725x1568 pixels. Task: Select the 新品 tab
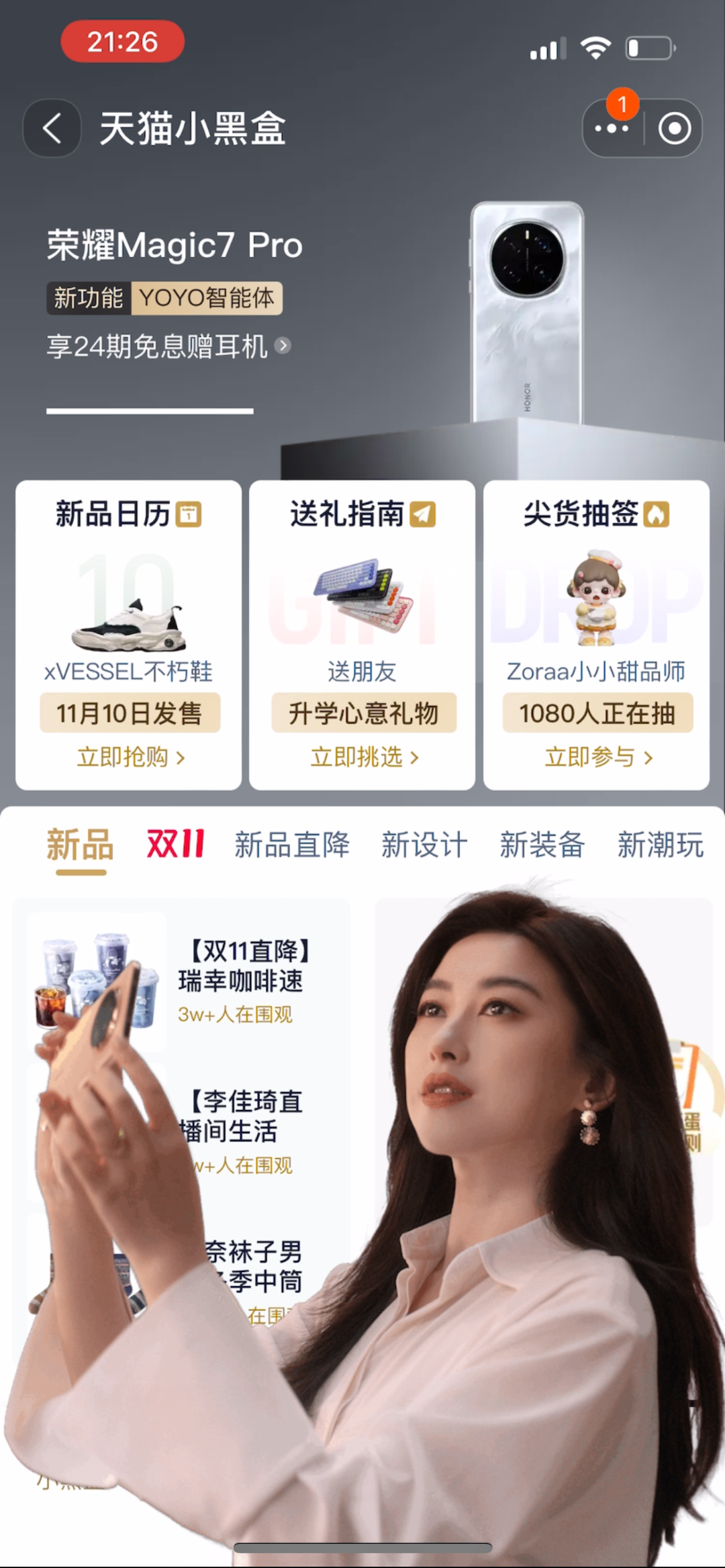(x=80, y=845)
